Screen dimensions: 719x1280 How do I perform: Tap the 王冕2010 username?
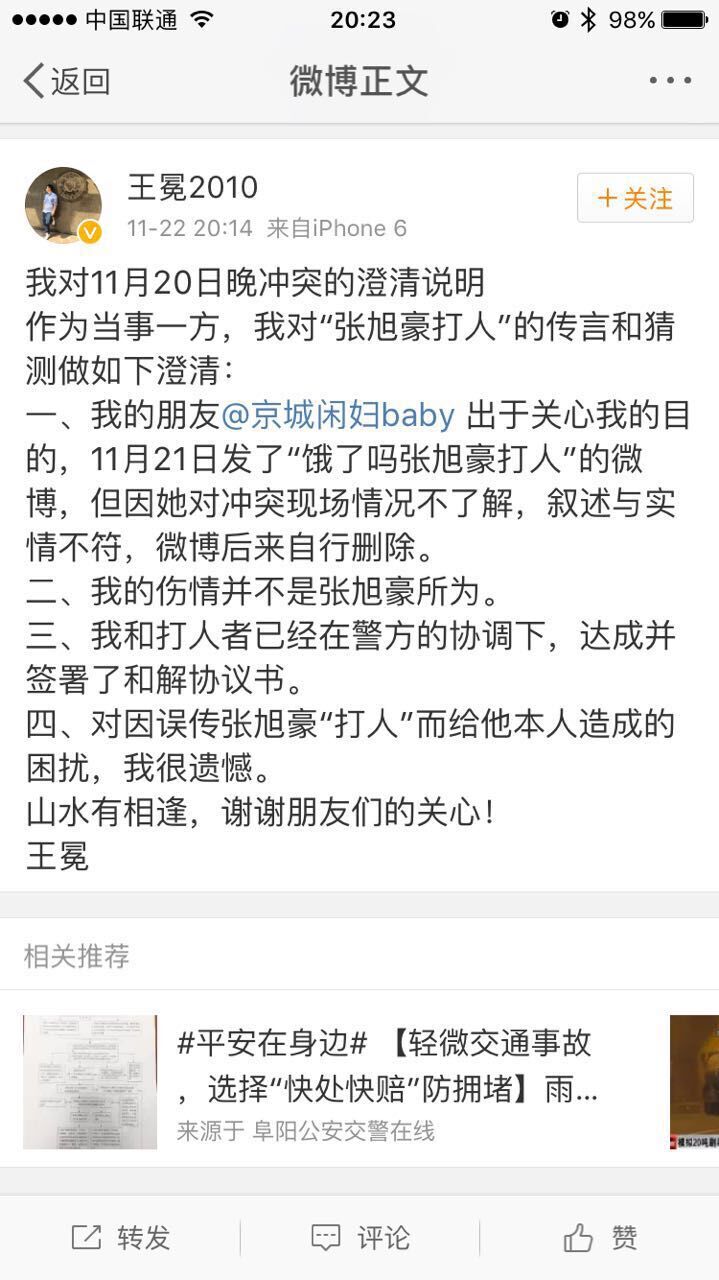point(192,186)
